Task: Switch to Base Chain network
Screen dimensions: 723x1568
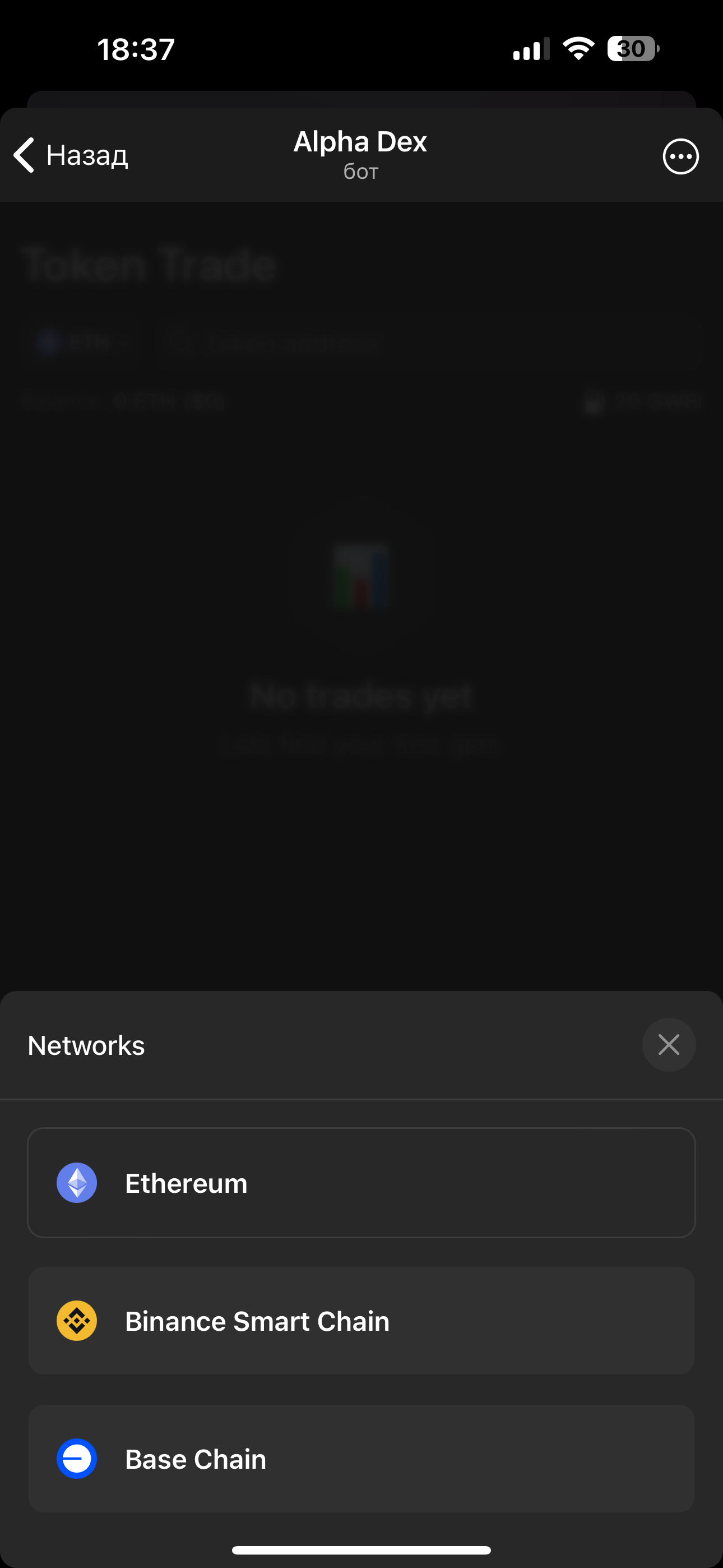Action: click(361, 1459)
